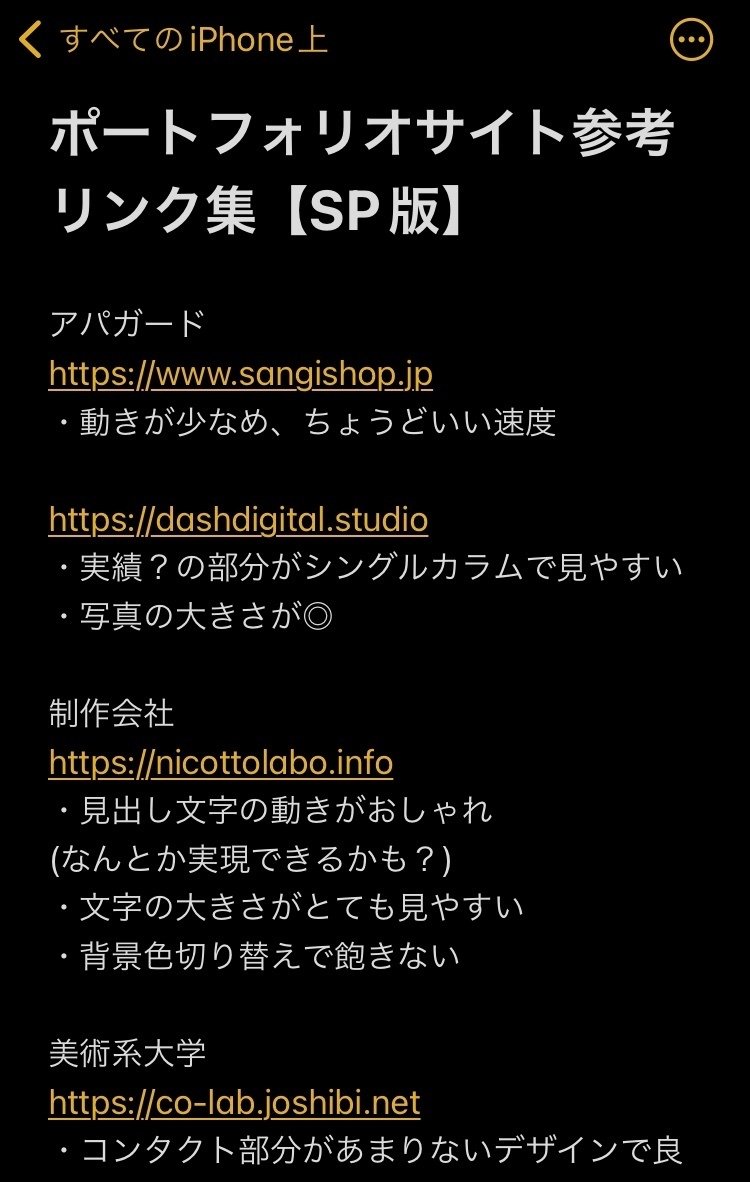750x1182 pixels.
Task: Follow the co-lab.joshibi.net link
Action: [x=234, y=1102]
